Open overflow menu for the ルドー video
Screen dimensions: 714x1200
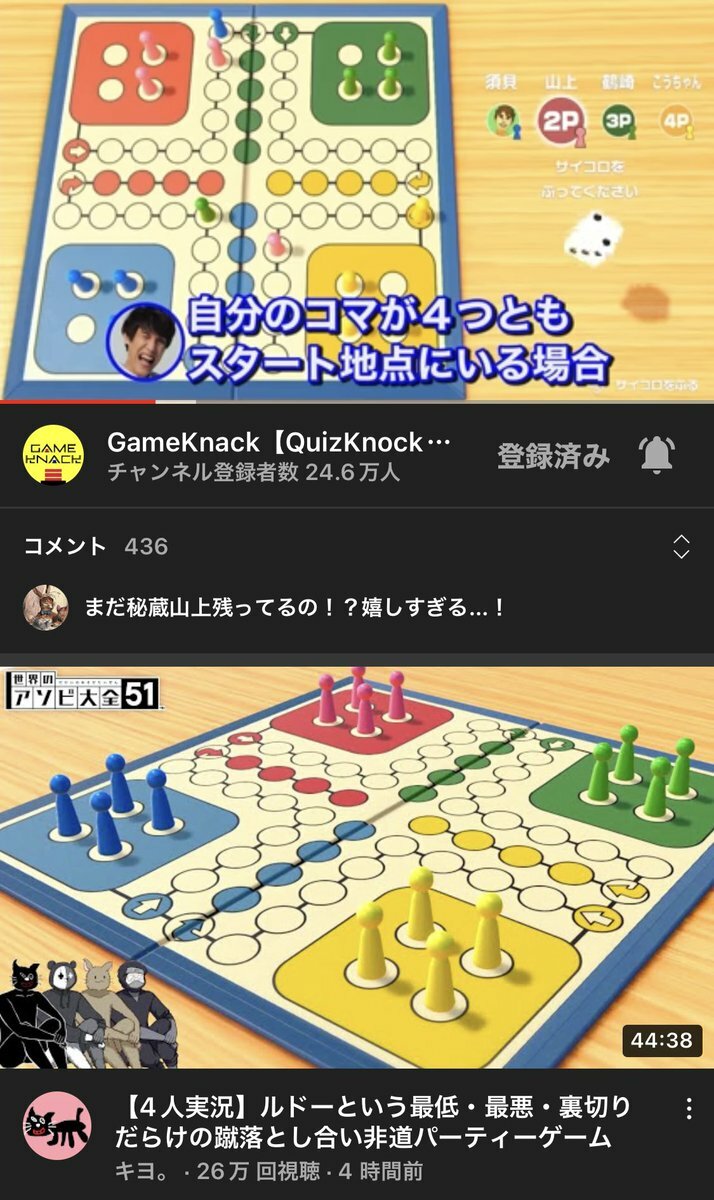688,1108
